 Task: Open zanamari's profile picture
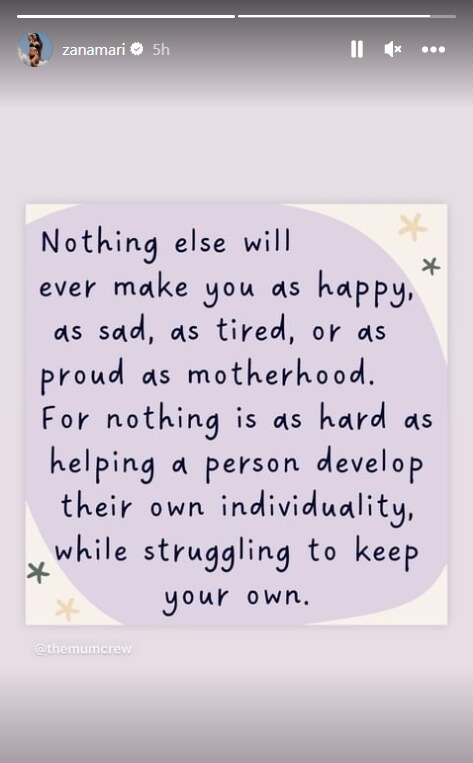coord(35,49)
